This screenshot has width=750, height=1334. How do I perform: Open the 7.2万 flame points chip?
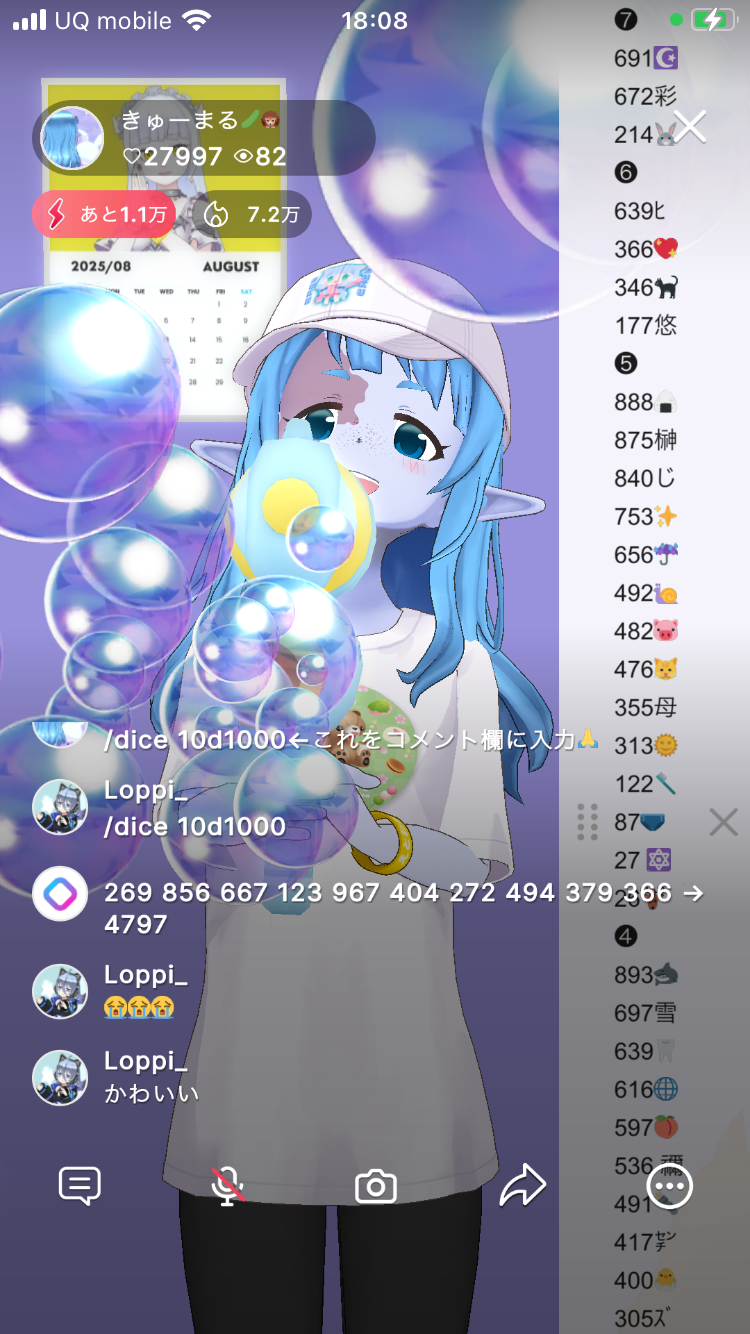[x=252, y=214]
